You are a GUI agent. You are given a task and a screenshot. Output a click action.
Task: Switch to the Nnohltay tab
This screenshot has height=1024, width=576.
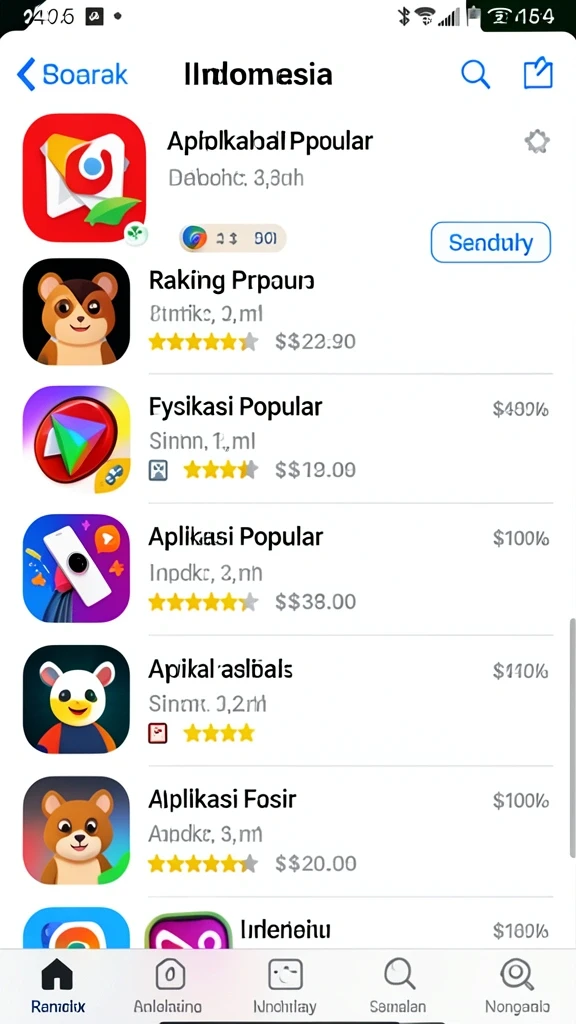pyautogui.click(x=285, y=985)
